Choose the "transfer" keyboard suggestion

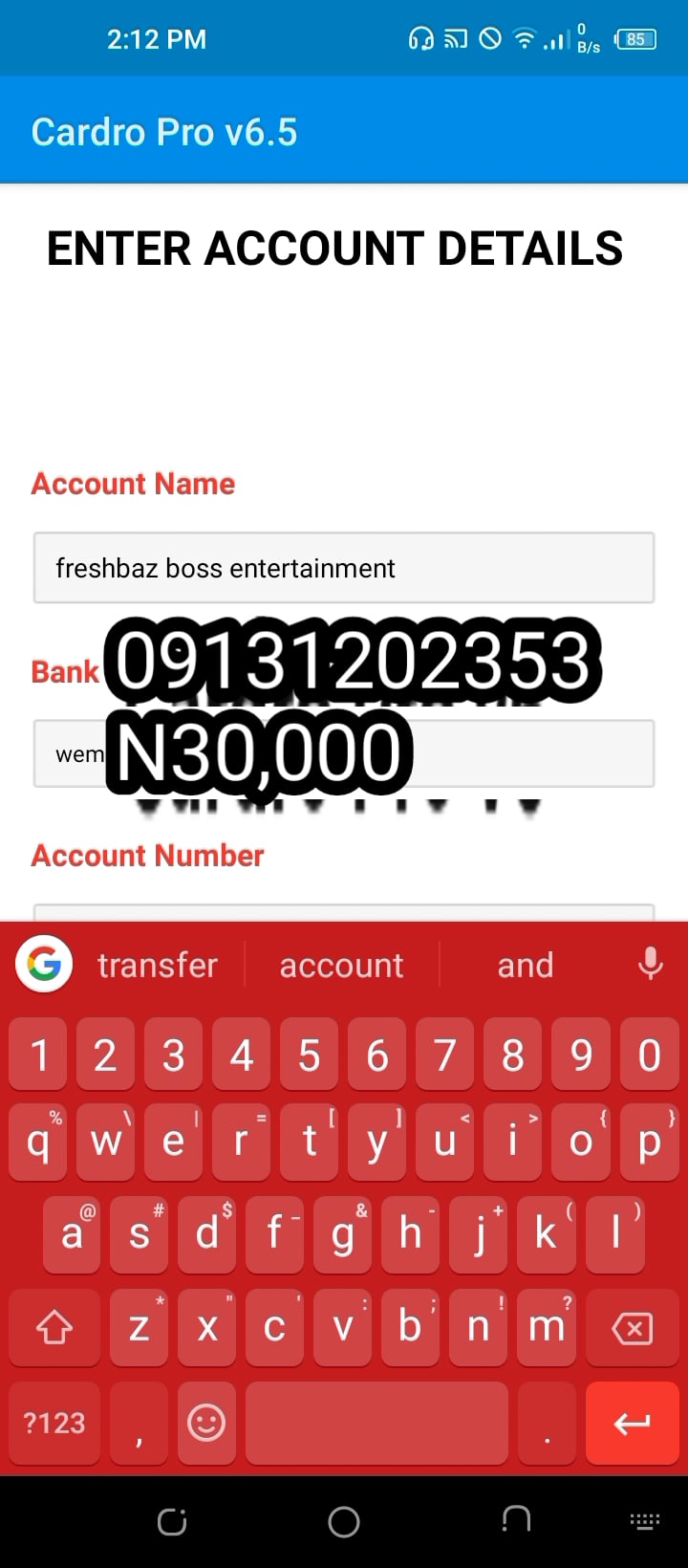point(158,965)
